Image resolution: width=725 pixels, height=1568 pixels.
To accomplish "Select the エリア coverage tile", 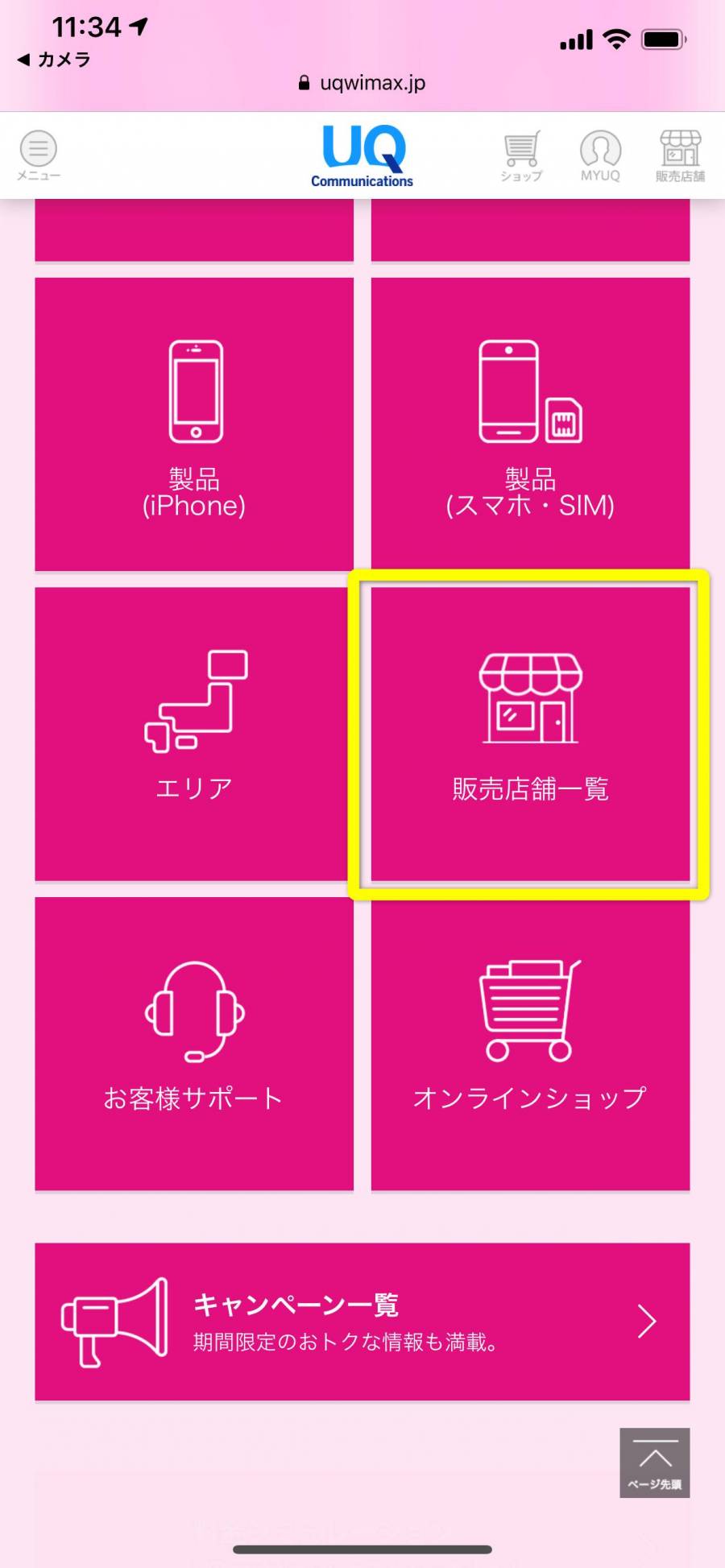I will (194, 733).
